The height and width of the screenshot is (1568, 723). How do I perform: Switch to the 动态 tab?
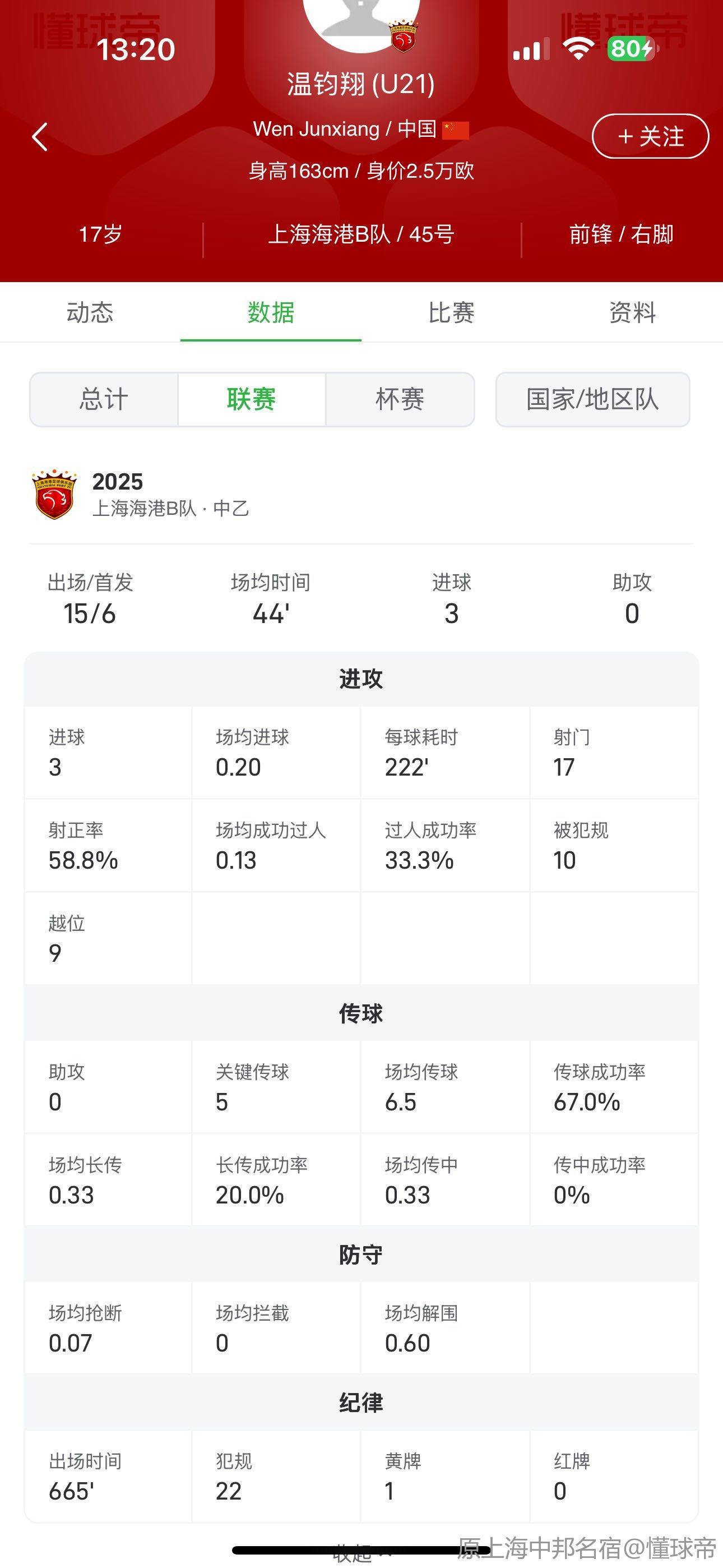[x=90, y=312]
